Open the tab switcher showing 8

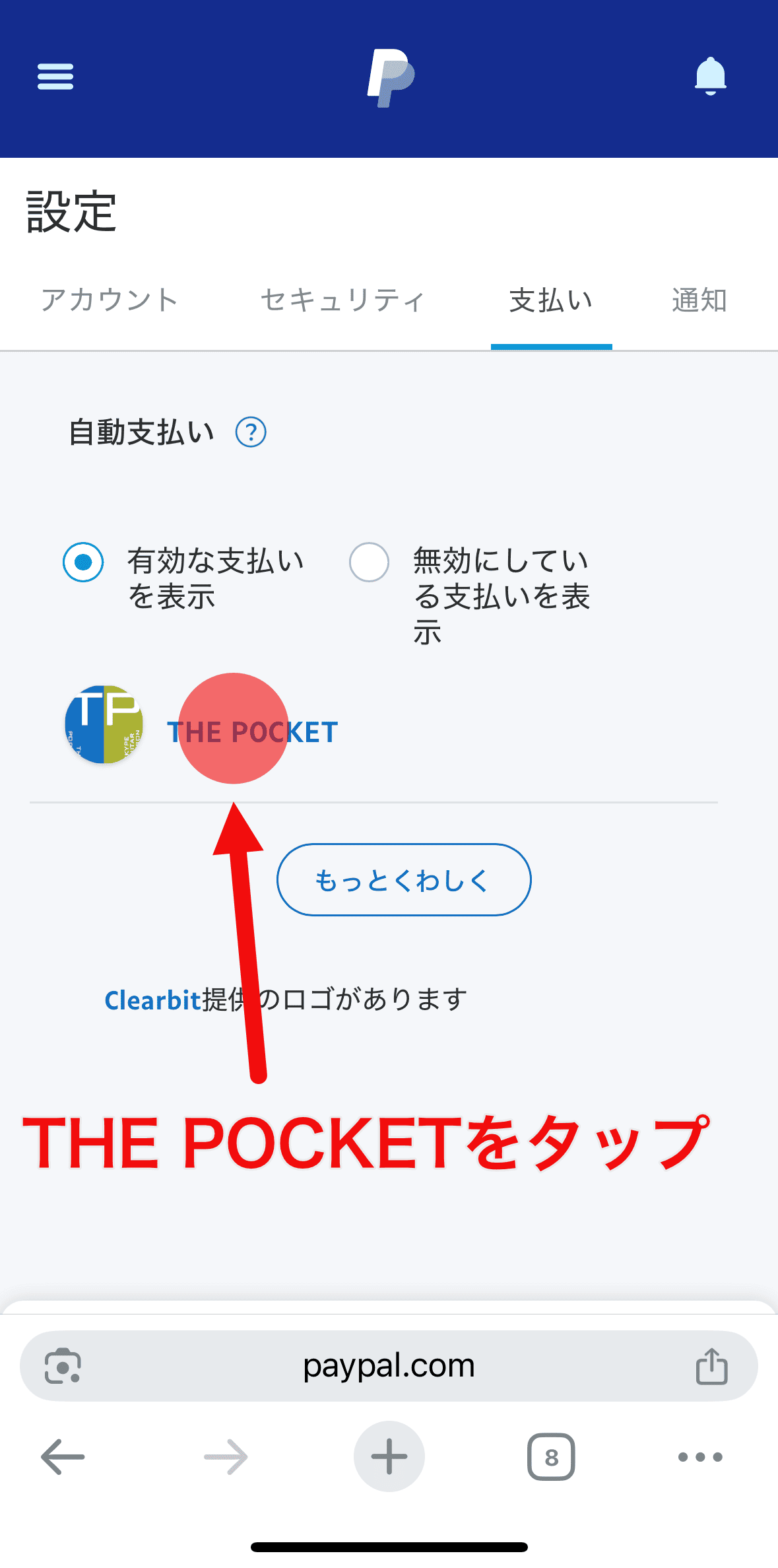[551, 1456]
